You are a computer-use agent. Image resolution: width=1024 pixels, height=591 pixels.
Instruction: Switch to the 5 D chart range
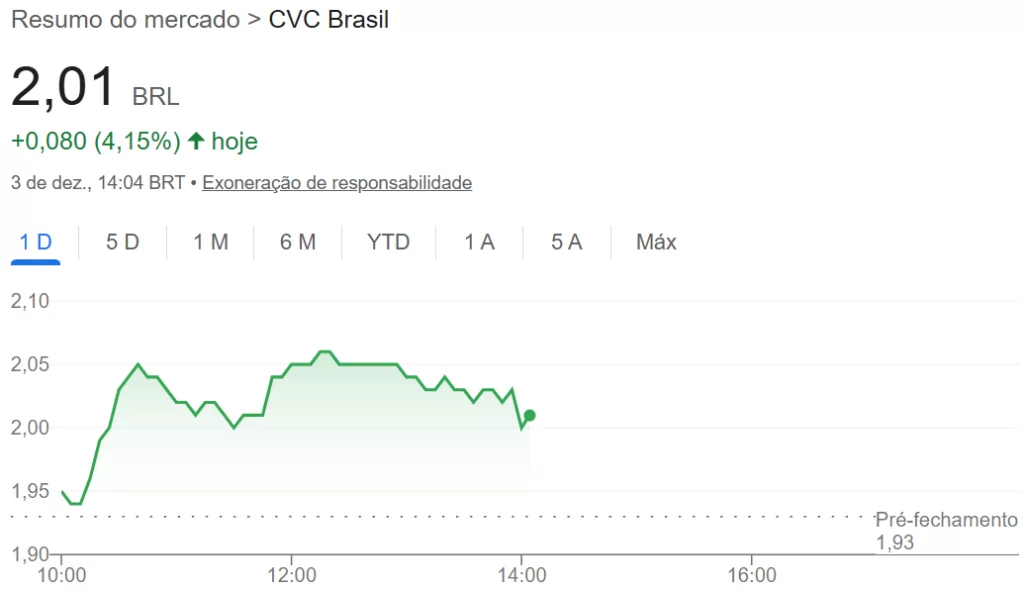click(x=123, y=242)
